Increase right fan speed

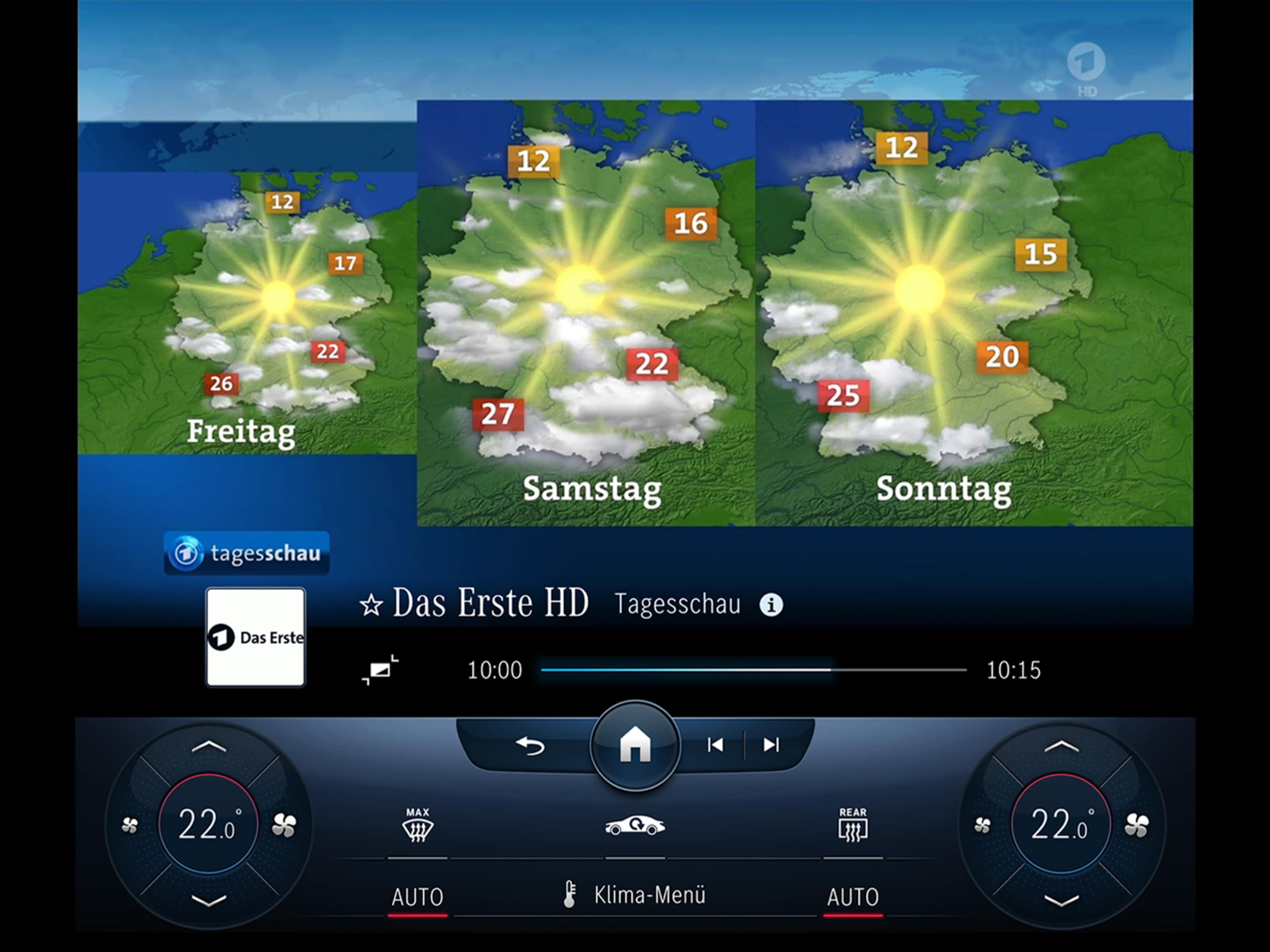tap(1137, 826)
